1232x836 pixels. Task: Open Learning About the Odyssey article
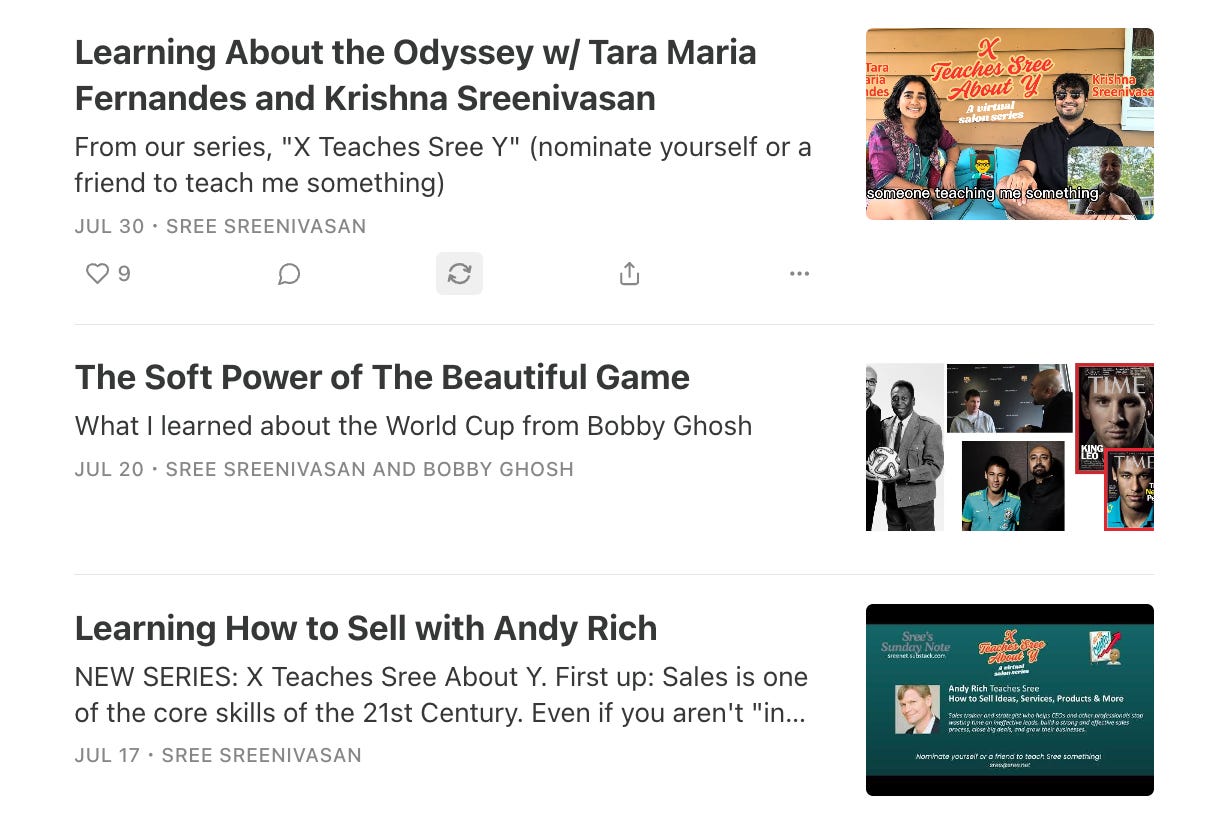click(415, 75)
